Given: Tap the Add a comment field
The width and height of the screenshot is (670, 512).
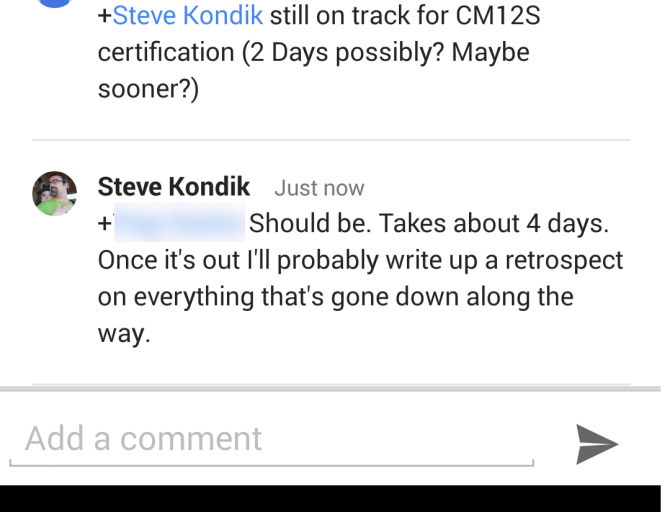Looking at the screenshot, I should tap(270, 439).
